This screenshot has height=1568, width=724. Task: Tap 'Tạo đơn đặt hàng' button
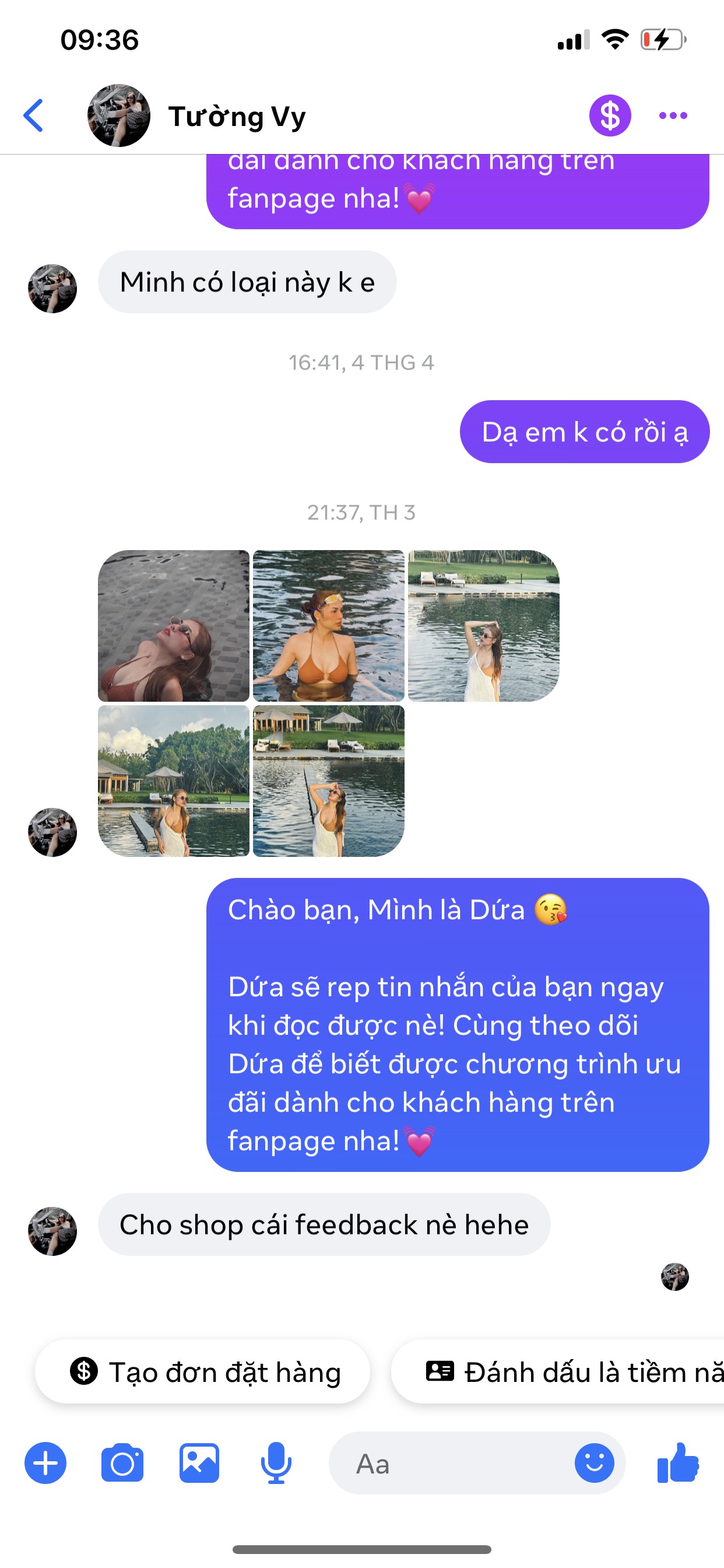coord(203,1372)
